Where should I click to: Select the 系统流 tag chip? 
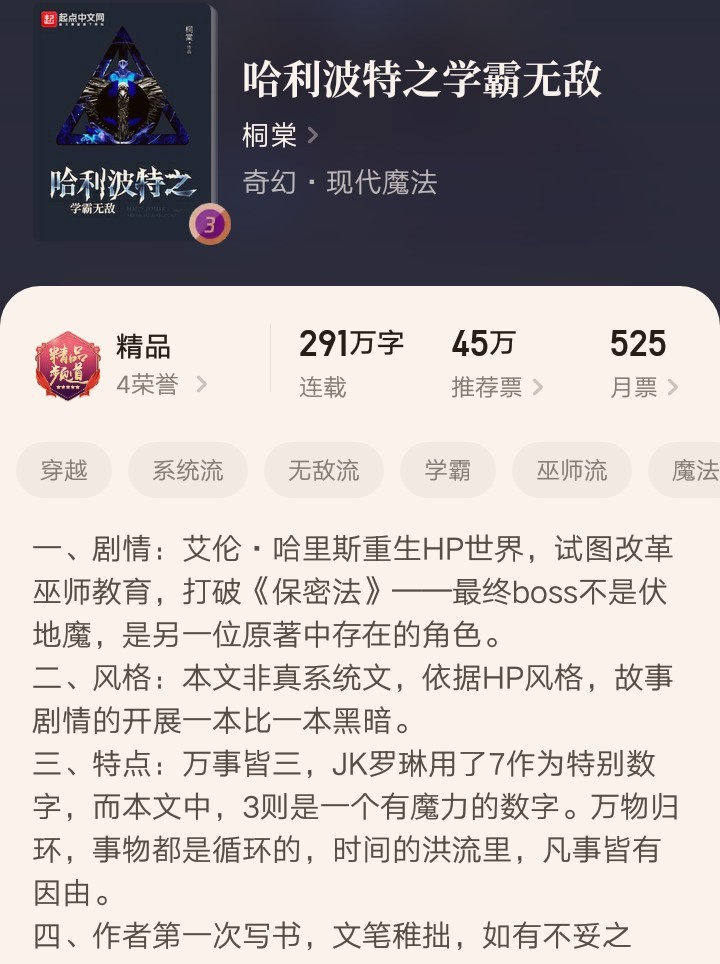pyautogui.click(x=188, y=470)
